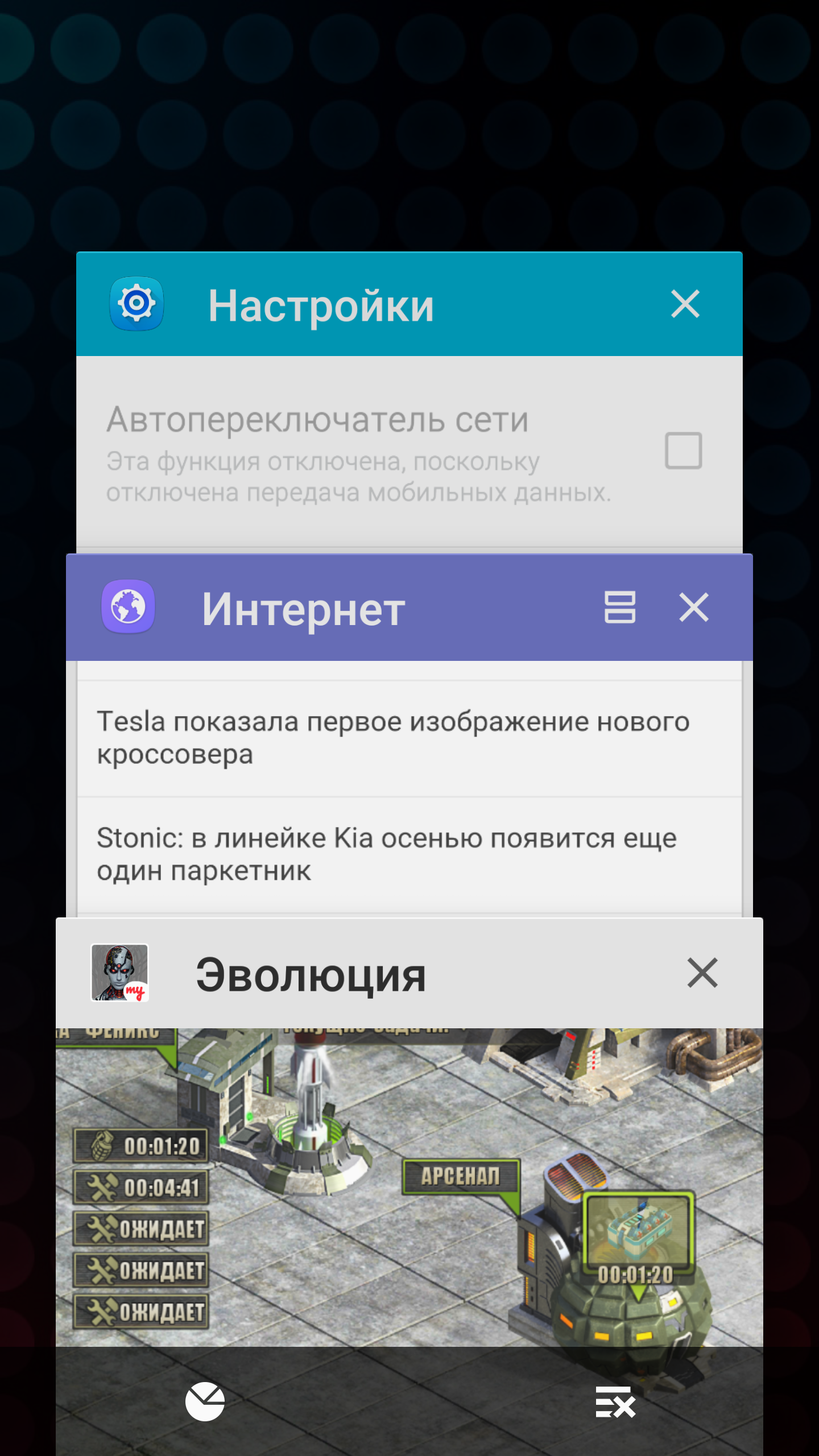Close all recent apps
Image resolution: width=819 pixels, height=1456 pixels.
coord(615,1401)
